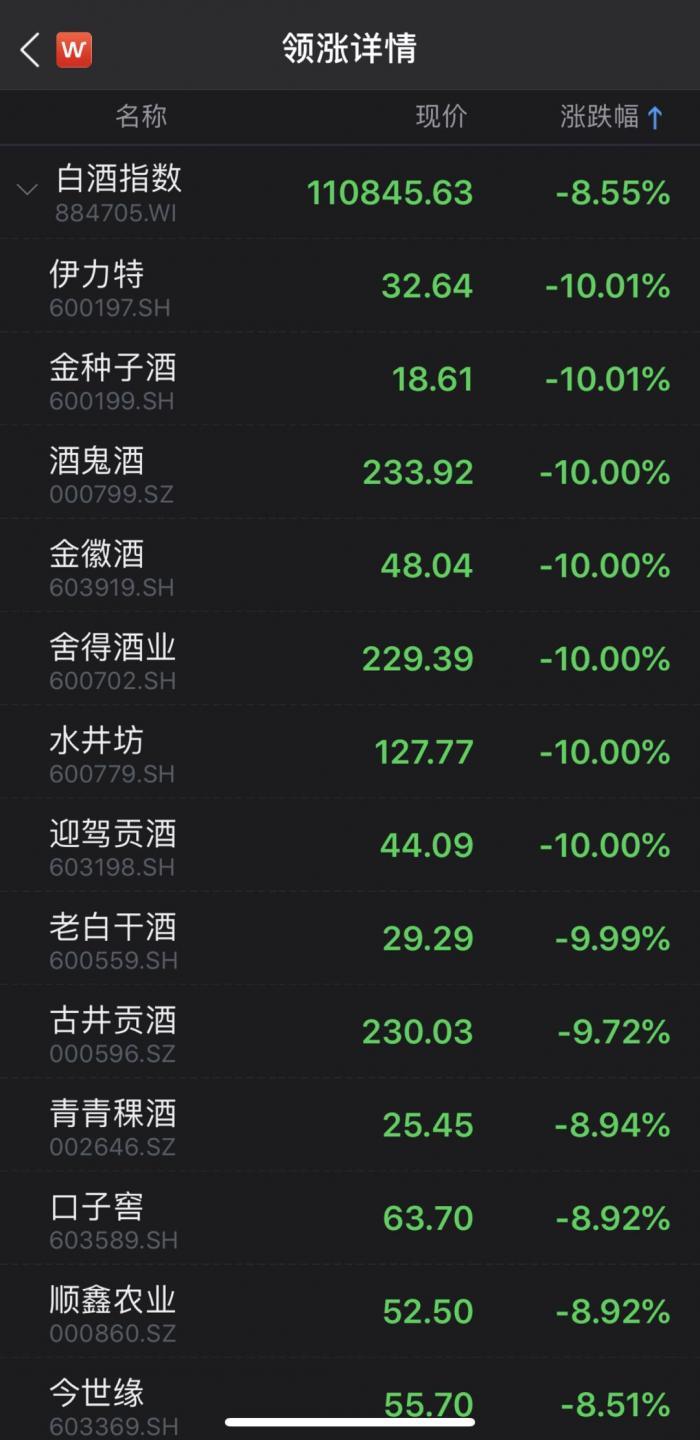
Task: Sort by the 涨跌幅 column header
Action: [x=611, y=117]
